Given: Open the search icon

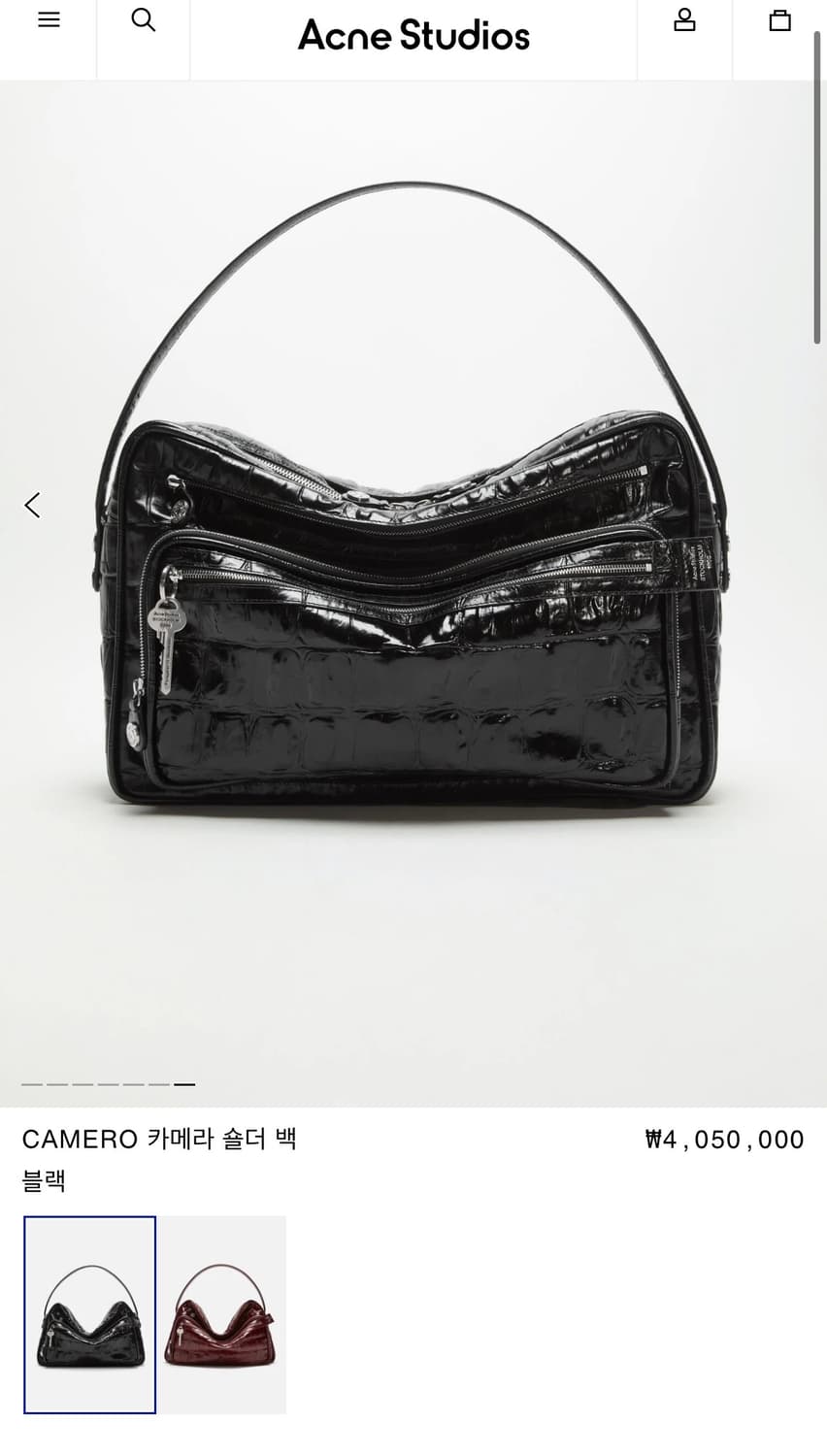Looking at the screenshot, I should point(143,19).
